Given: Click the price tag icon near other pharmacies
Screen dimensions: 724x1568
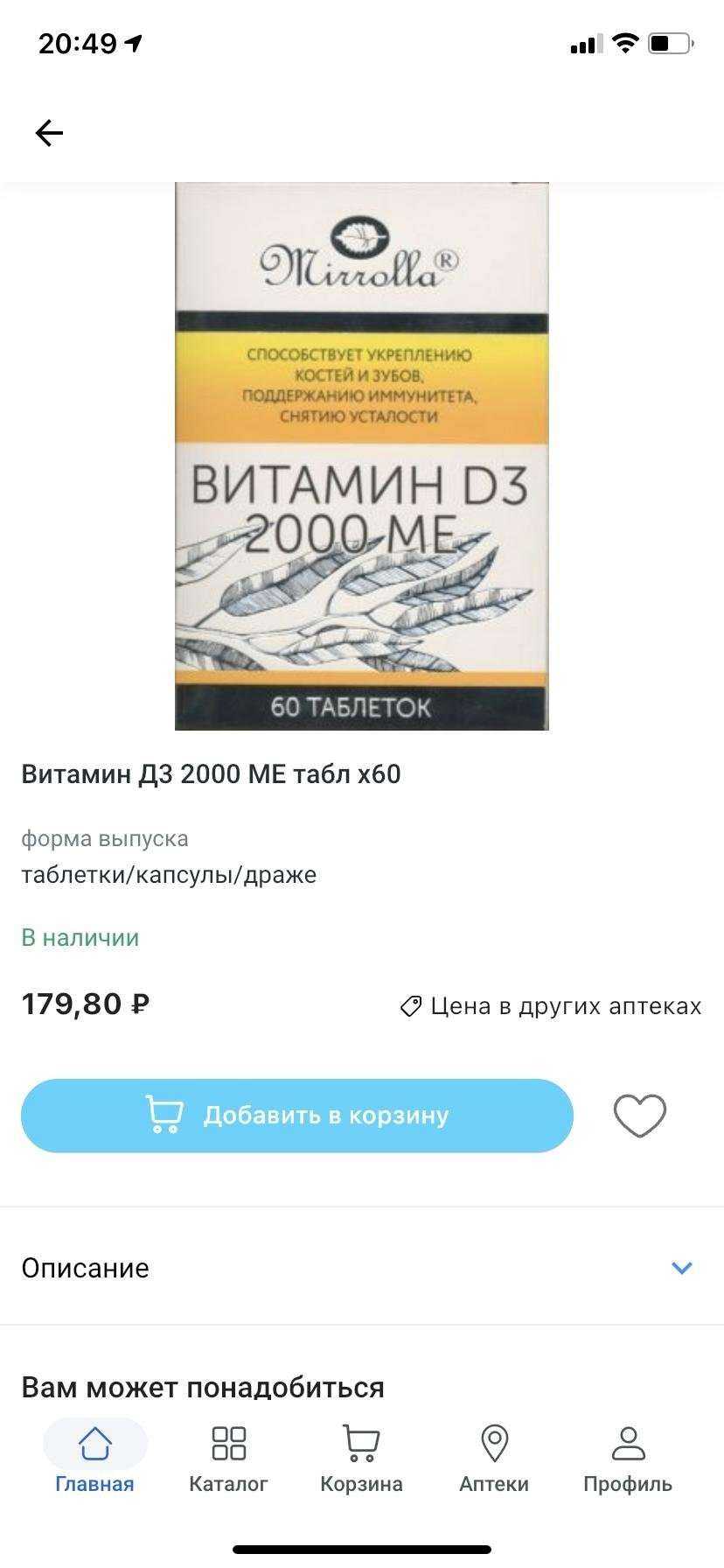Looking at the screenshot, I should pos(411,1004).
